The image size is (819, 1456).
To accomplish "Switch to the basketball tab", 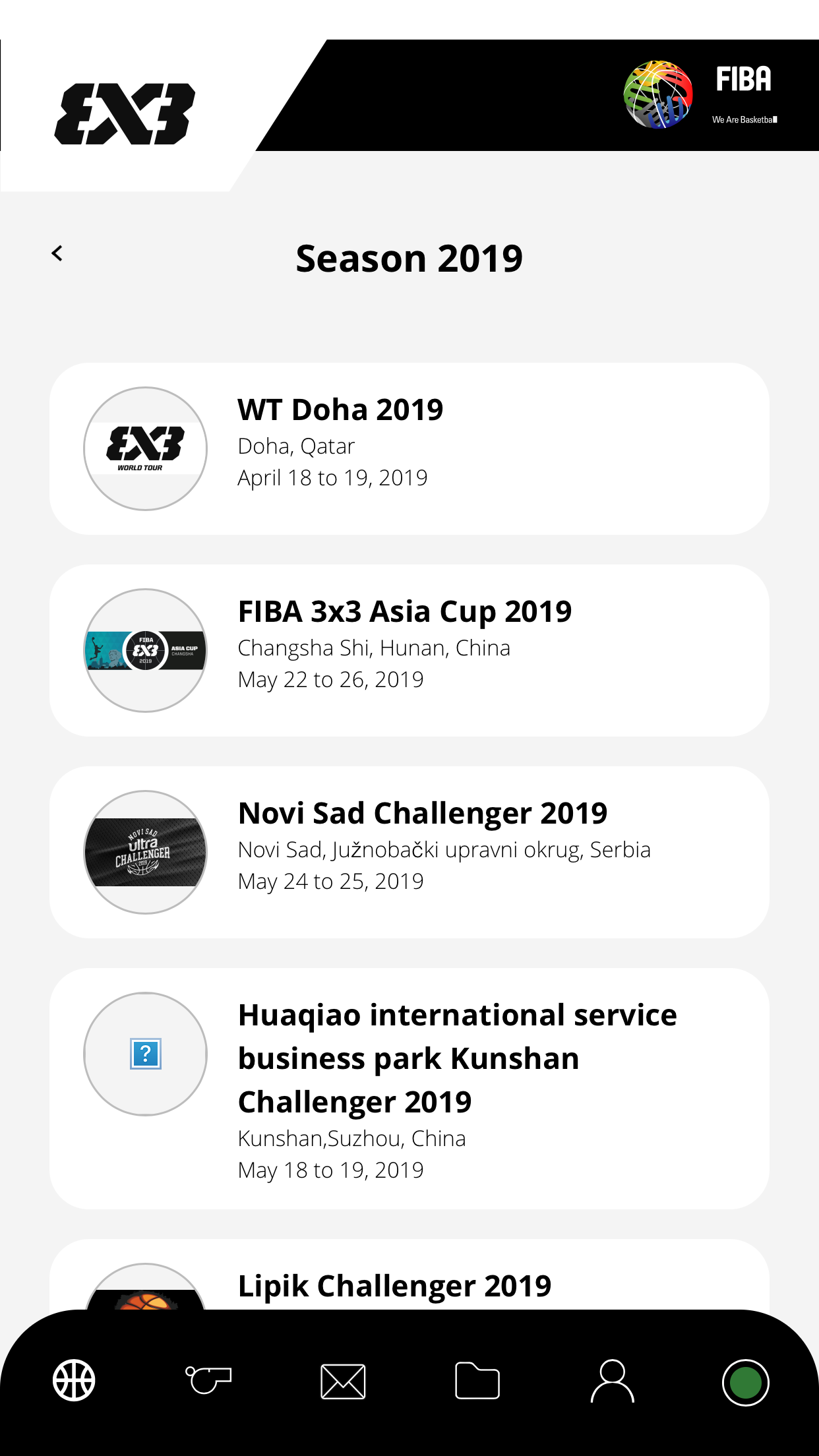I will point(74,1381).
